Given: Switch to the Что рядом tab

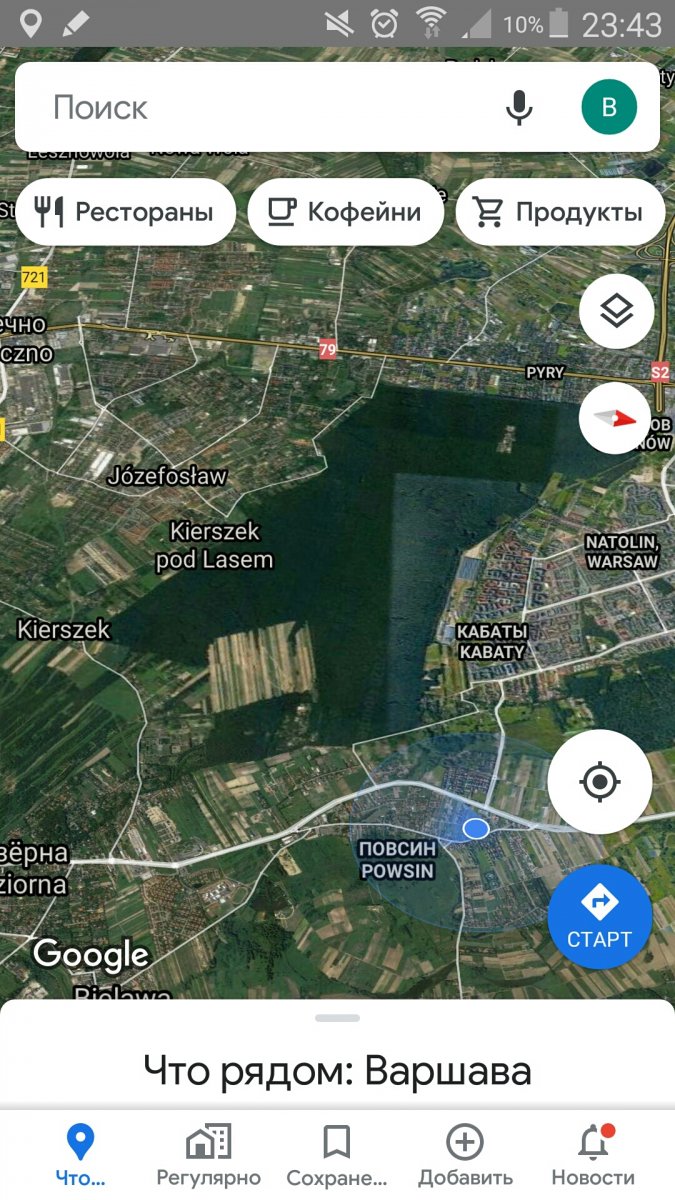Looking at the screenshot, I should (x=79, y=1154).
